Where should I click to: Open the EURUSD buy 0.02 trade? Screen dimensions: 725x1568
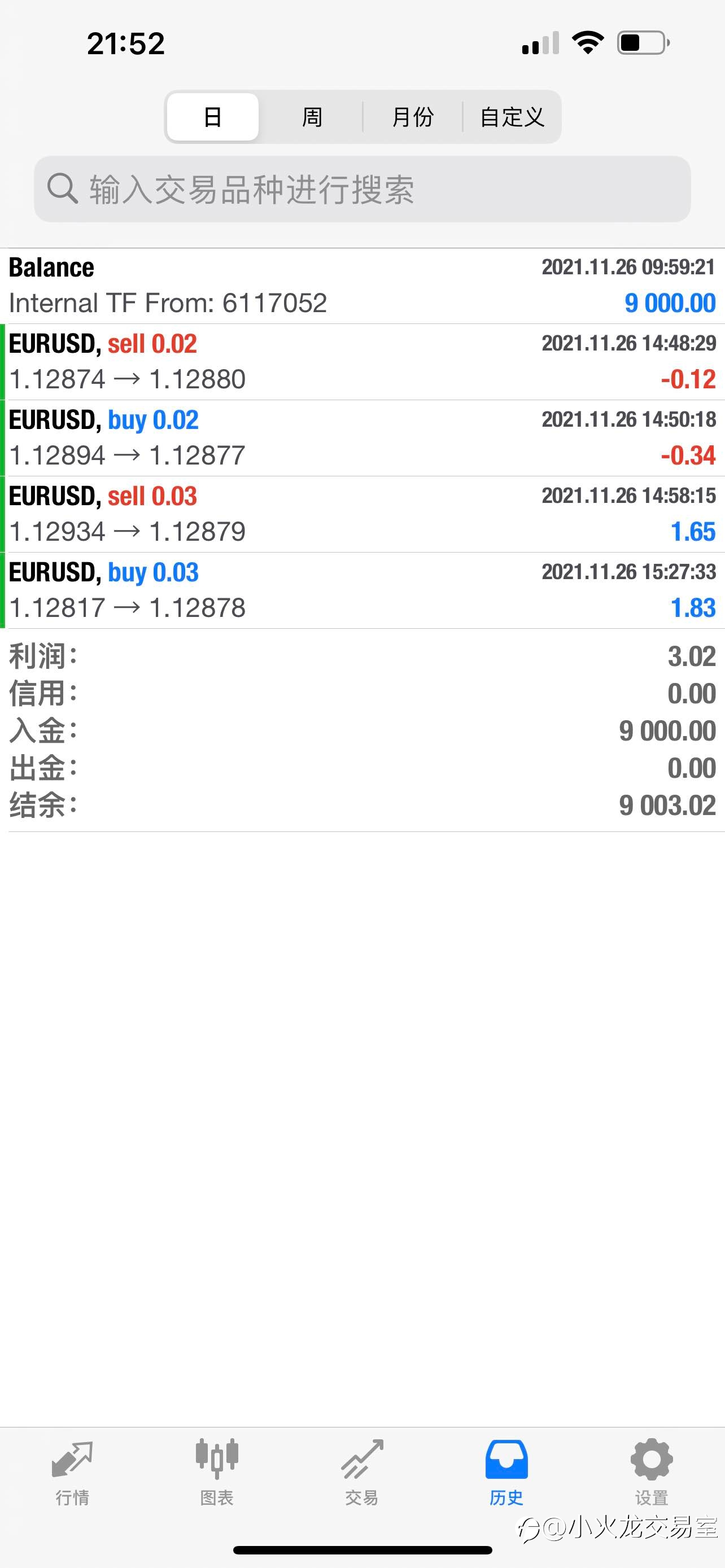point(362,438)
